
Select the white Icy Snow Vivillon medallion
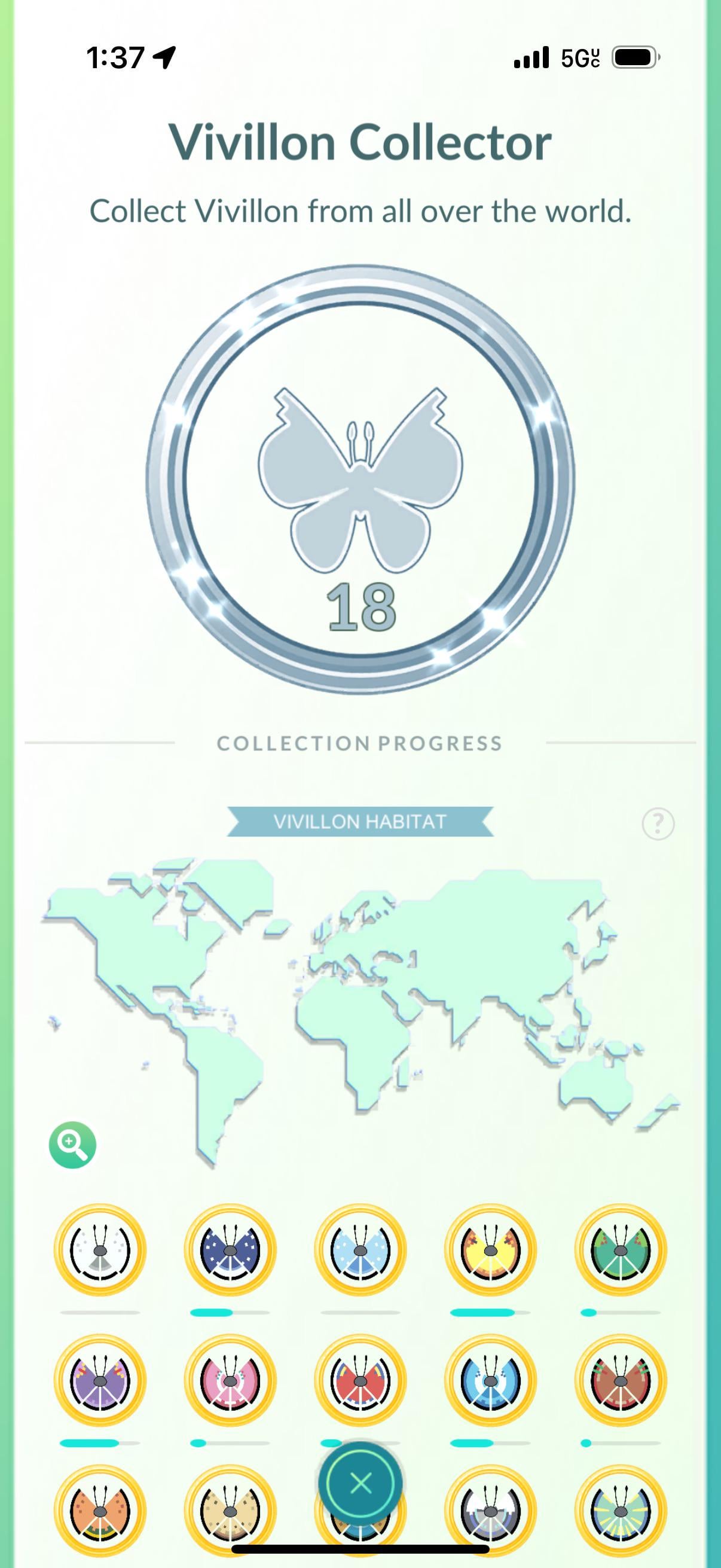100,1249
